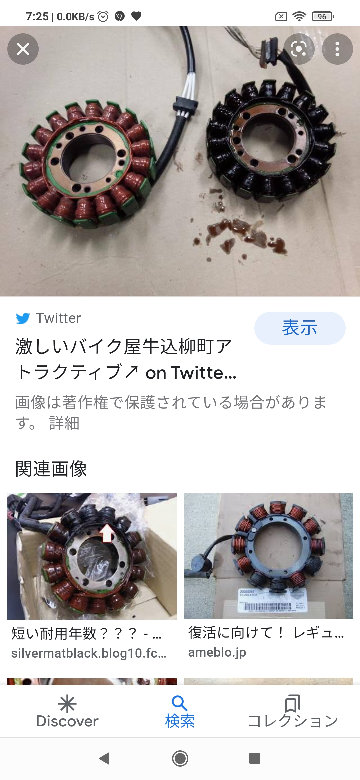This screenshot has width=360, height=780.
Task: Close the image viewer
Action: [23, 49]
